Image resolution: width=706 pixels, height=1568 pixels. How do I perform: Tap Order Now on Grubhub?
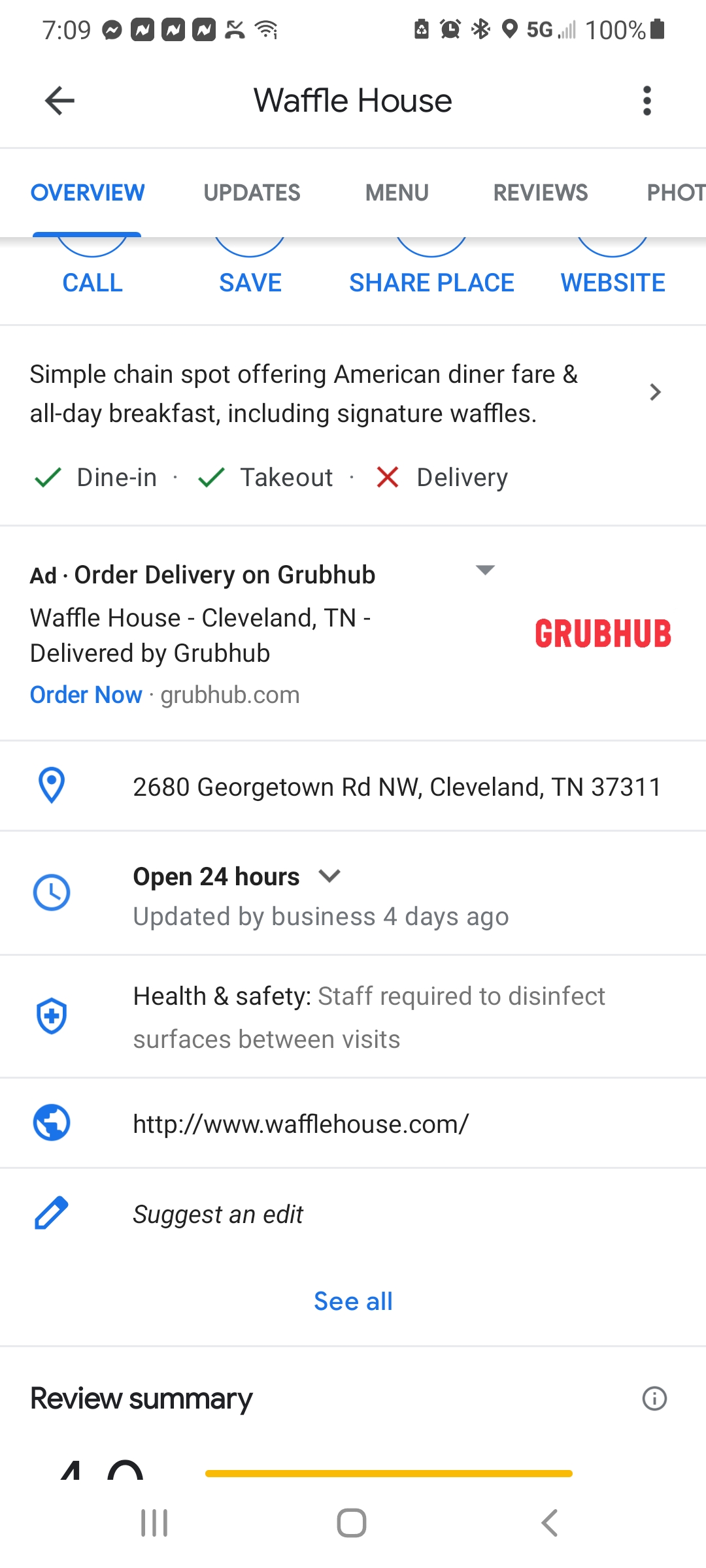pos(86,694)
